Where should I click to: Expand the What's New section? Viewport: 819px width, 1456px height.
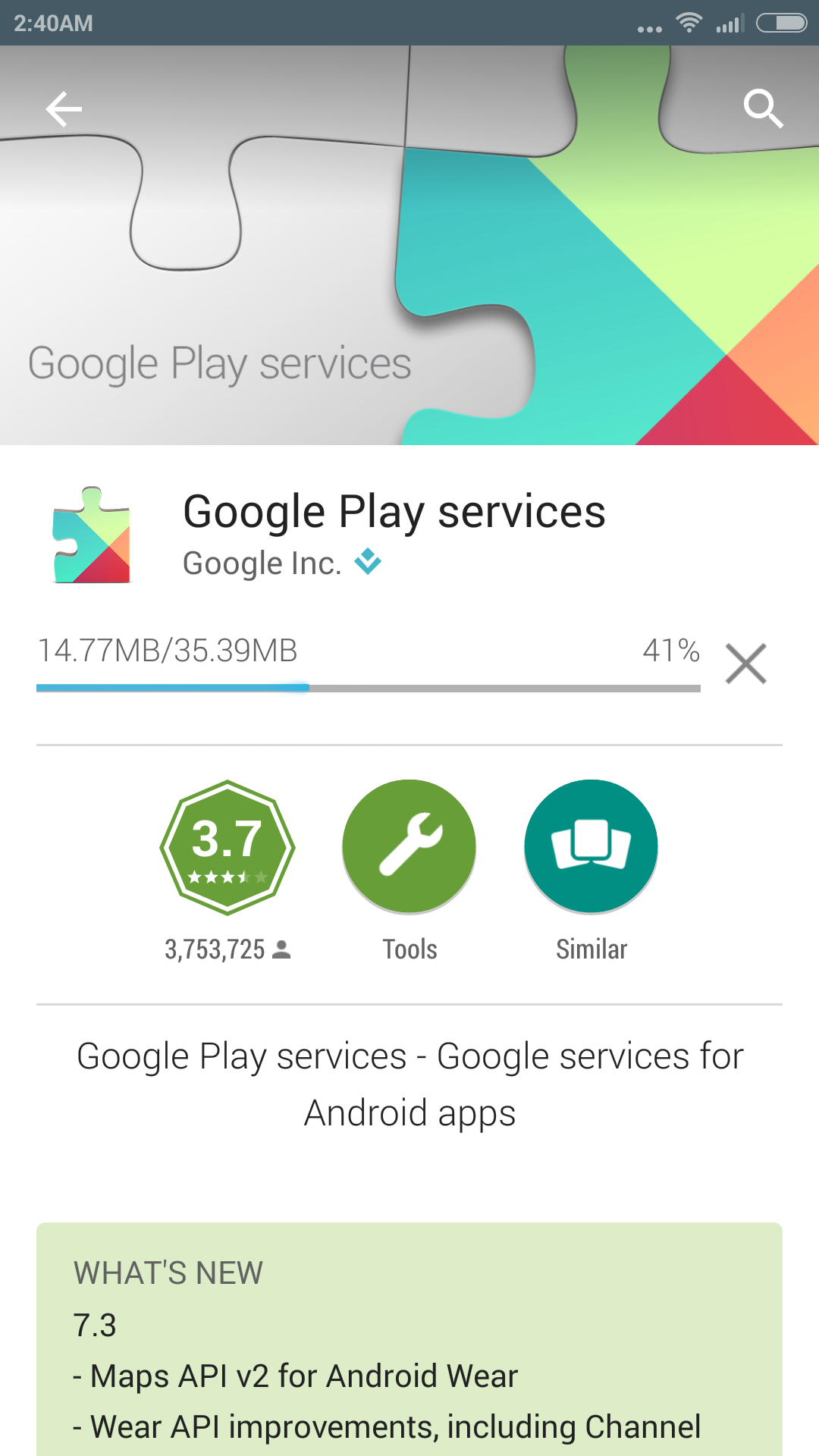[409, 1339]
